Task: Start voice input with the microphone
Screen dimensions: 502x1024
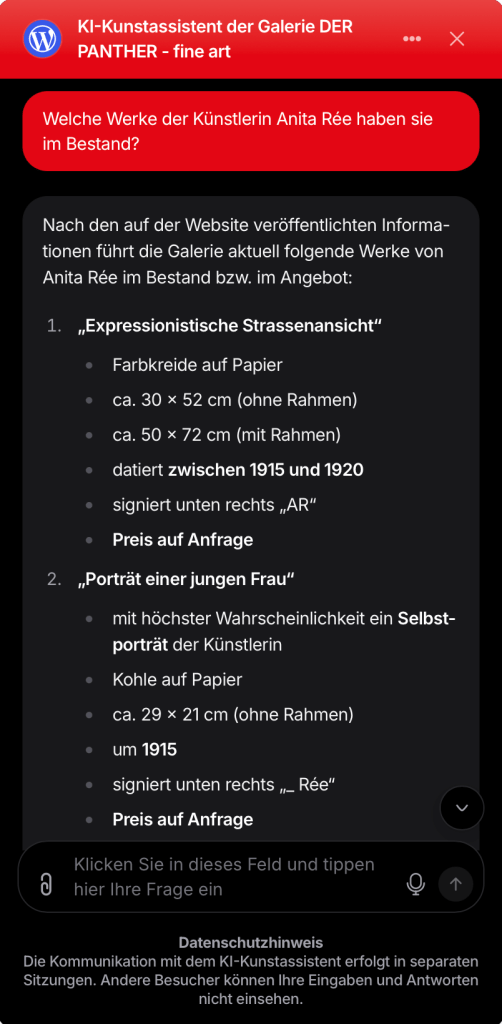Action: 415,884
